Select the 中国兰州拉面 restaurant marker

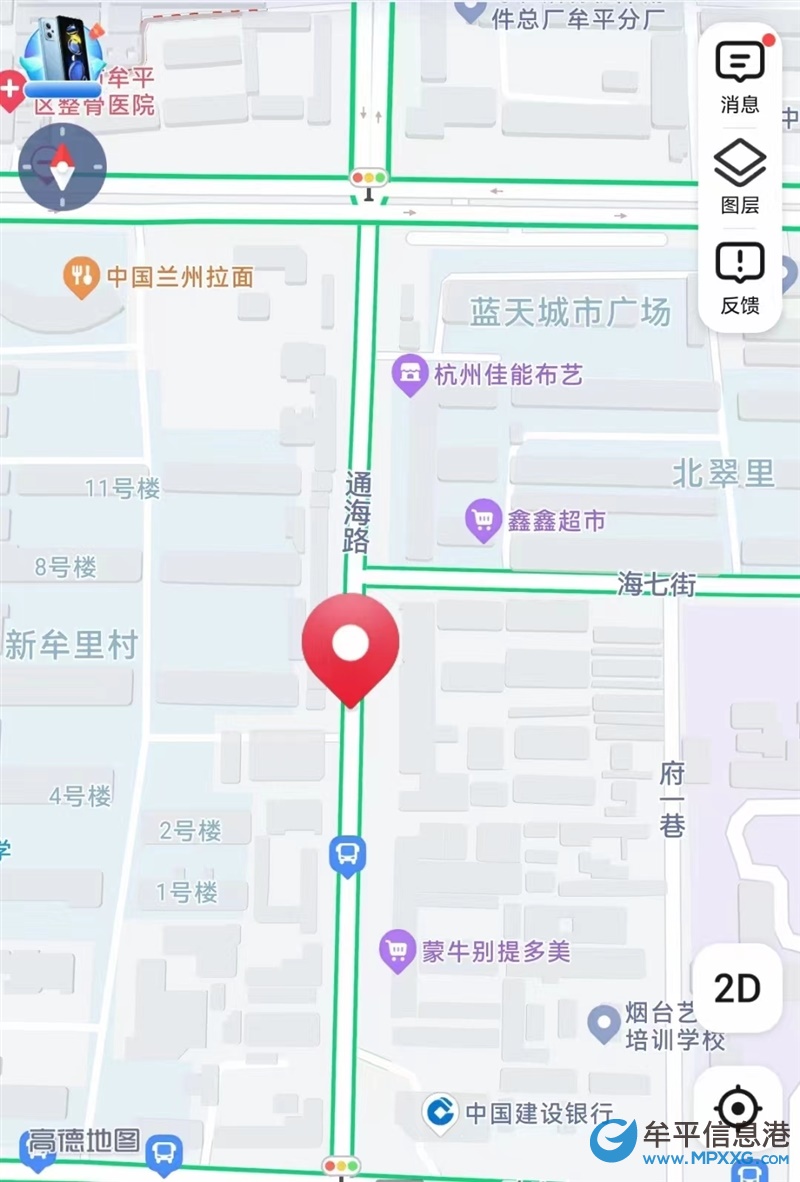[80, 277]
